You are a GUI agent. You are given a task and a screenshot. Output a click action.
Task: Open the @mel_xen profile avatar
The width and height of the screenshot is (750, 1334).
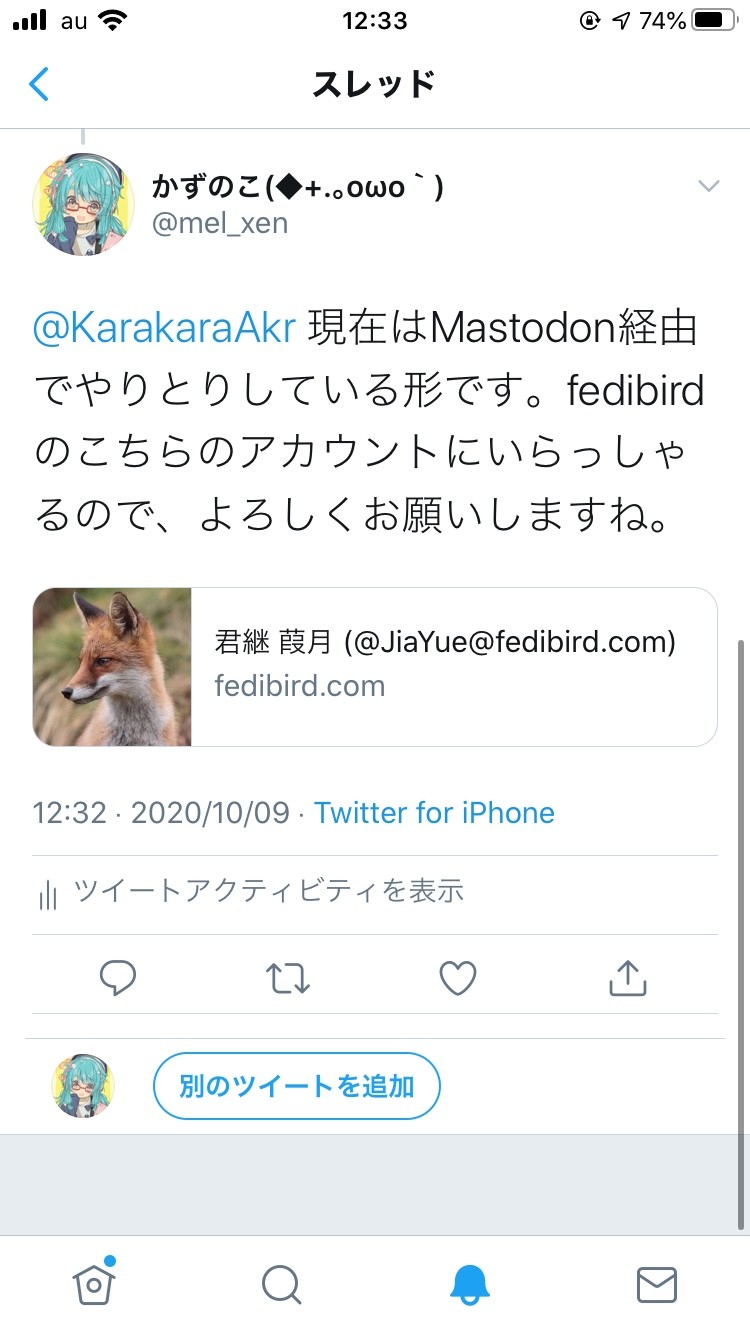pyautogui.click(x=83, y=205)
